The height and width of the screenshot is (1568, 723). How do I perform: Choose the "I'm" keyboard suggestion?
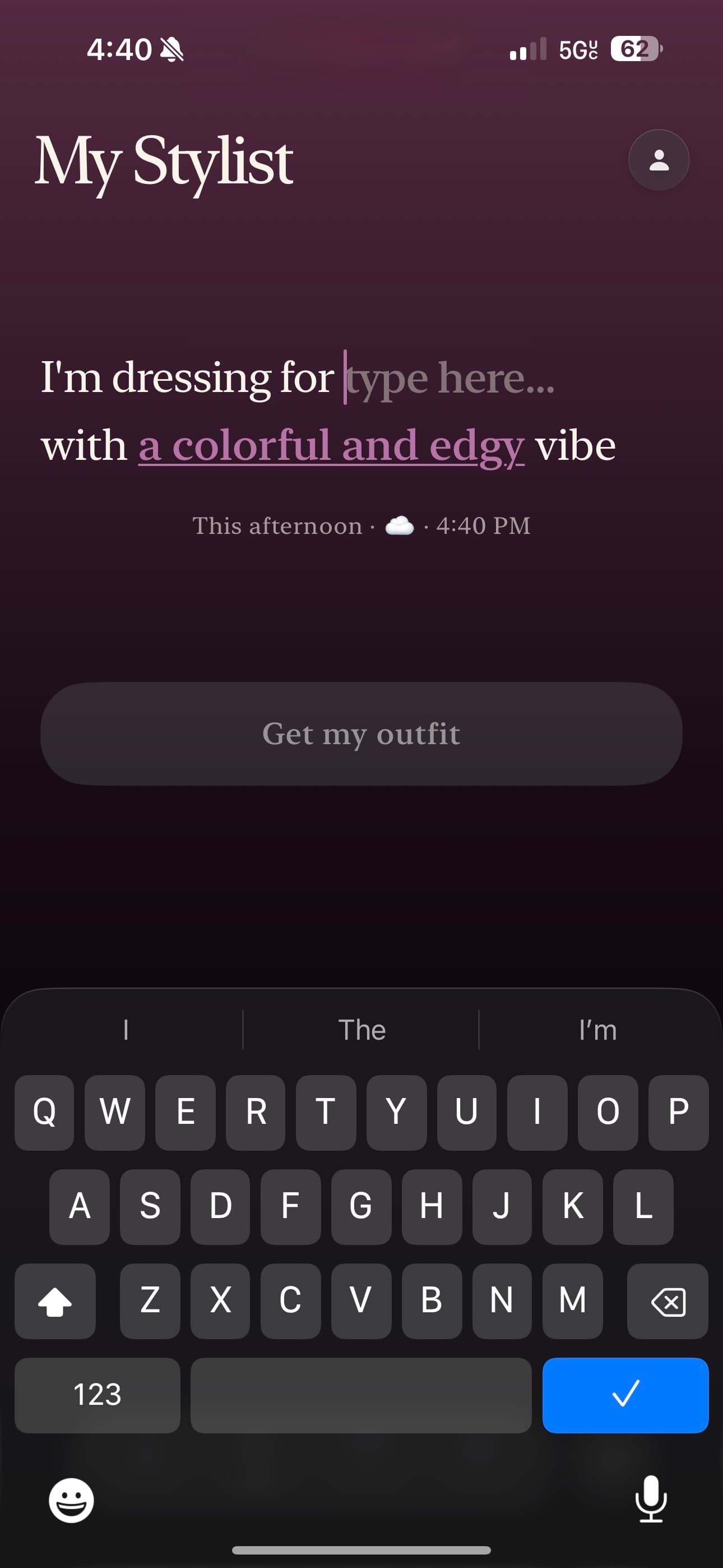pos(597,1030)
